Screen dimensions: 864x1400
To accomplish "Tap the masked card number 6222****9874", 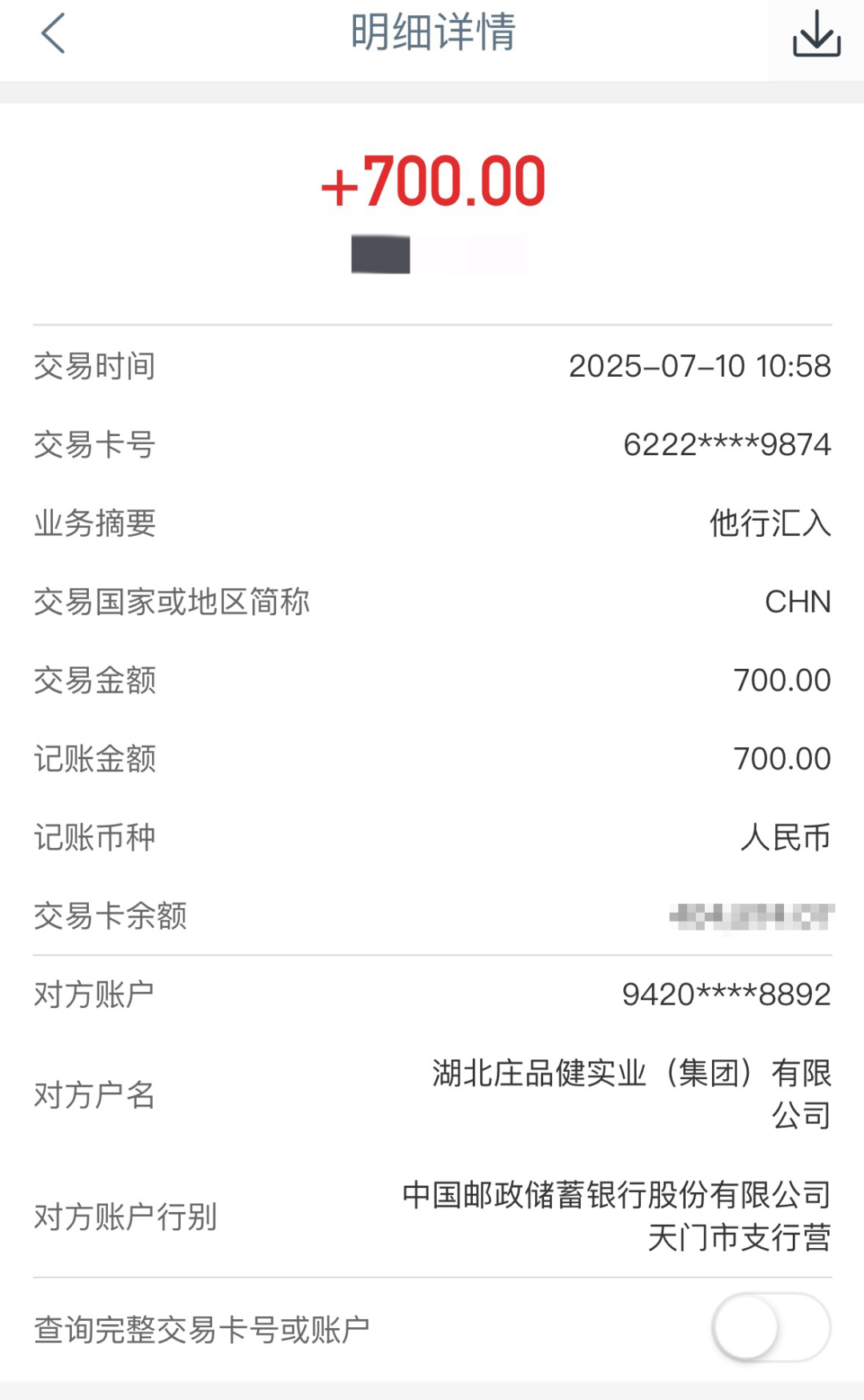I will point(726,445).
